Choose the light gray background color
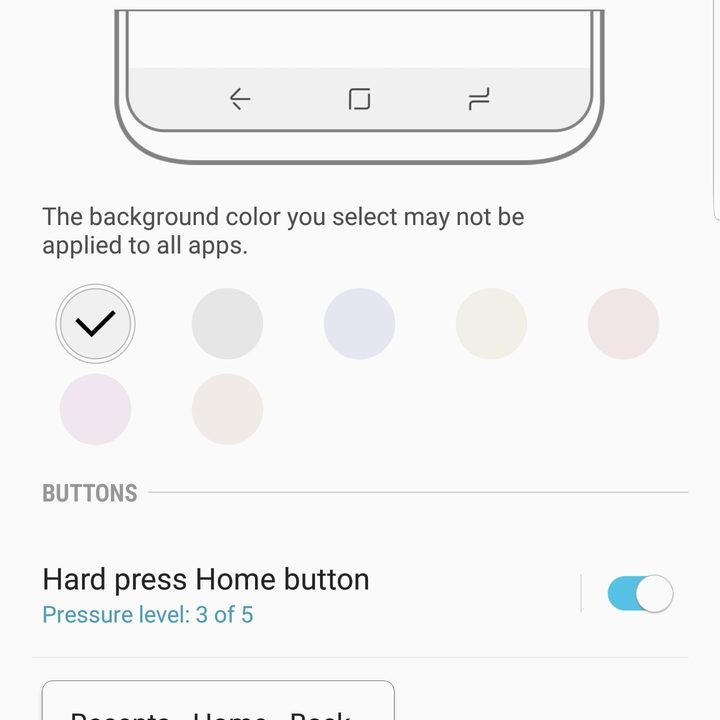The image size is (720, 720). [x=227, y=323]
